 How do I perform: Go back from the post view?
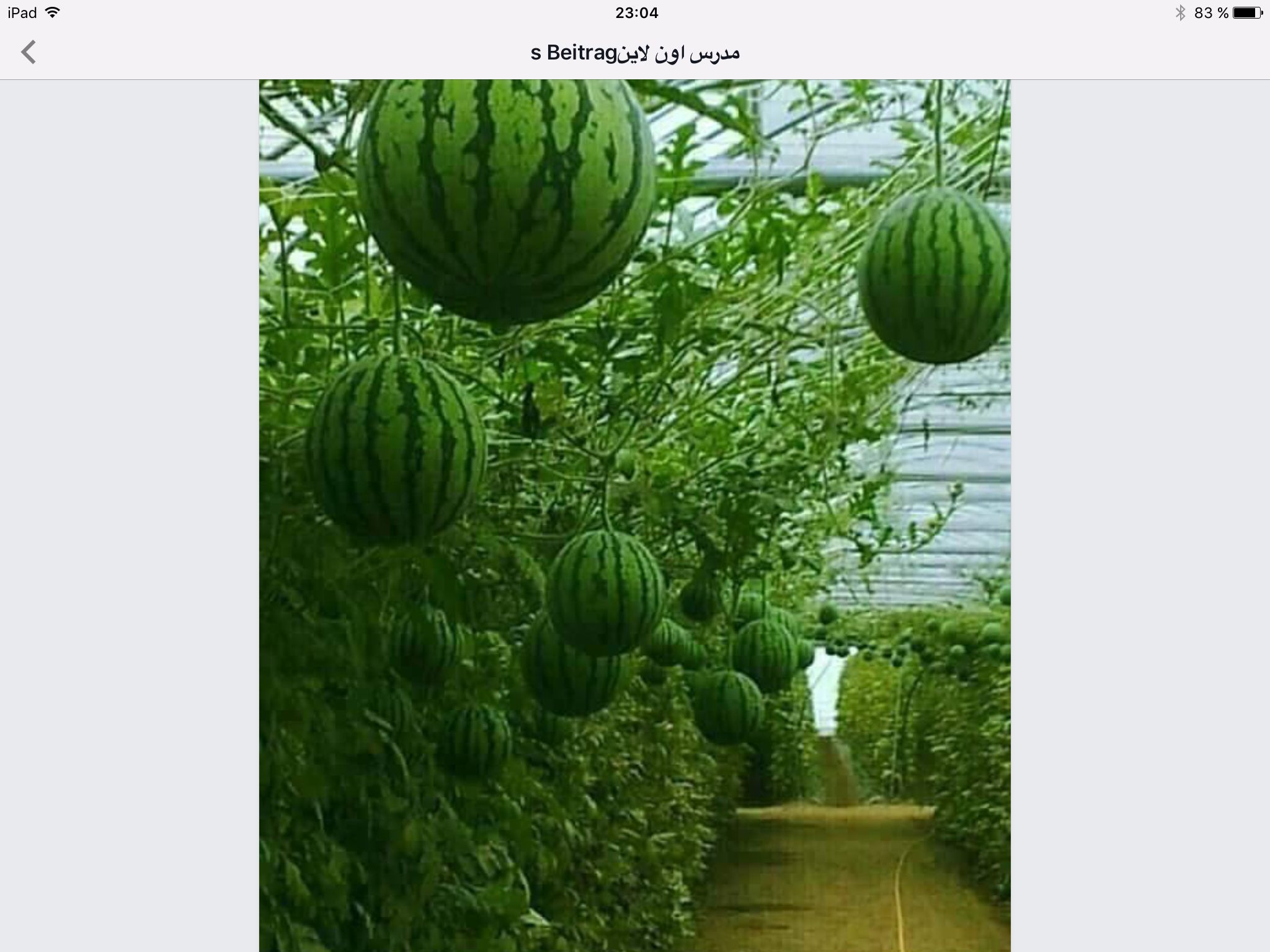tap(29, 53)
